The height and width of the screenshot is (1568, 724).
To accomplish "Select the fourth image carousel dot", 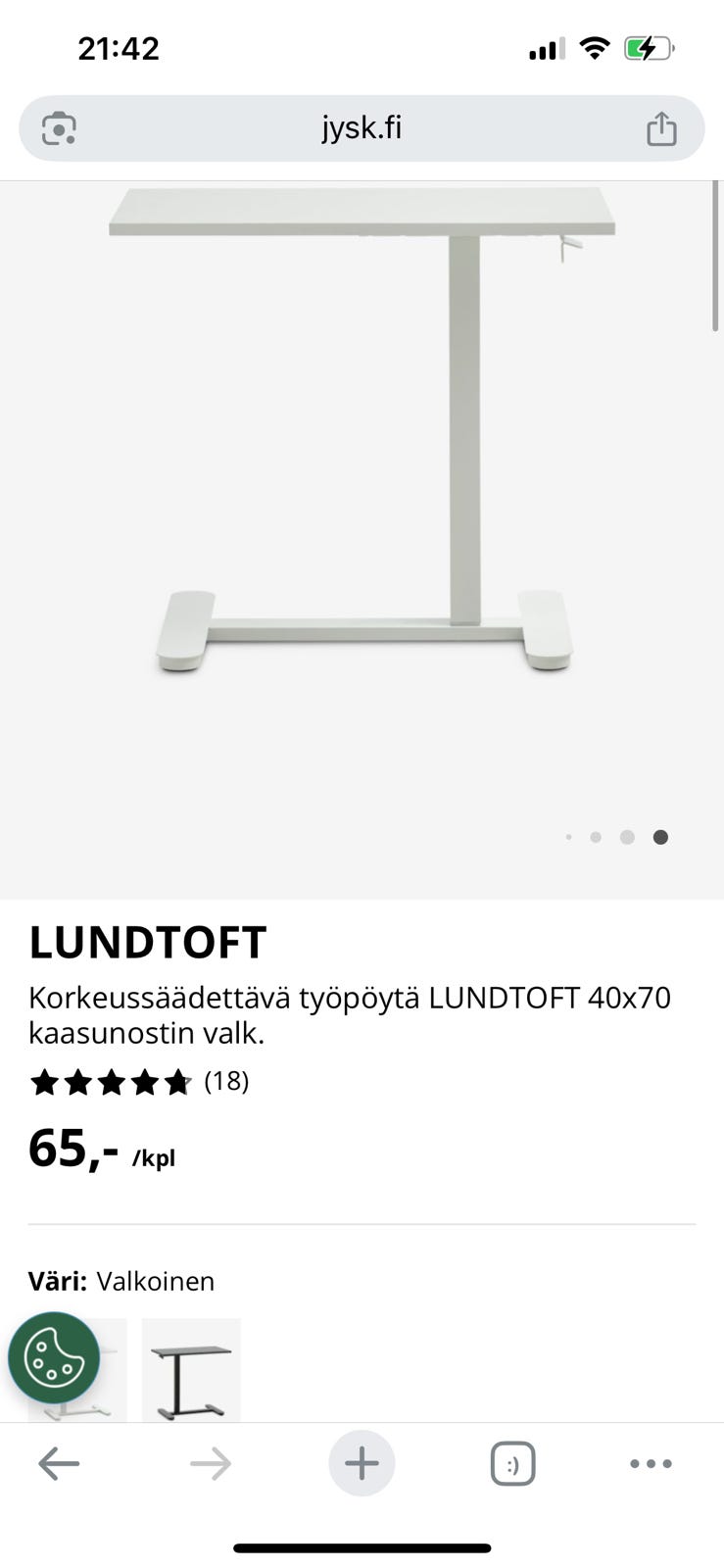I will pos(660,837).
